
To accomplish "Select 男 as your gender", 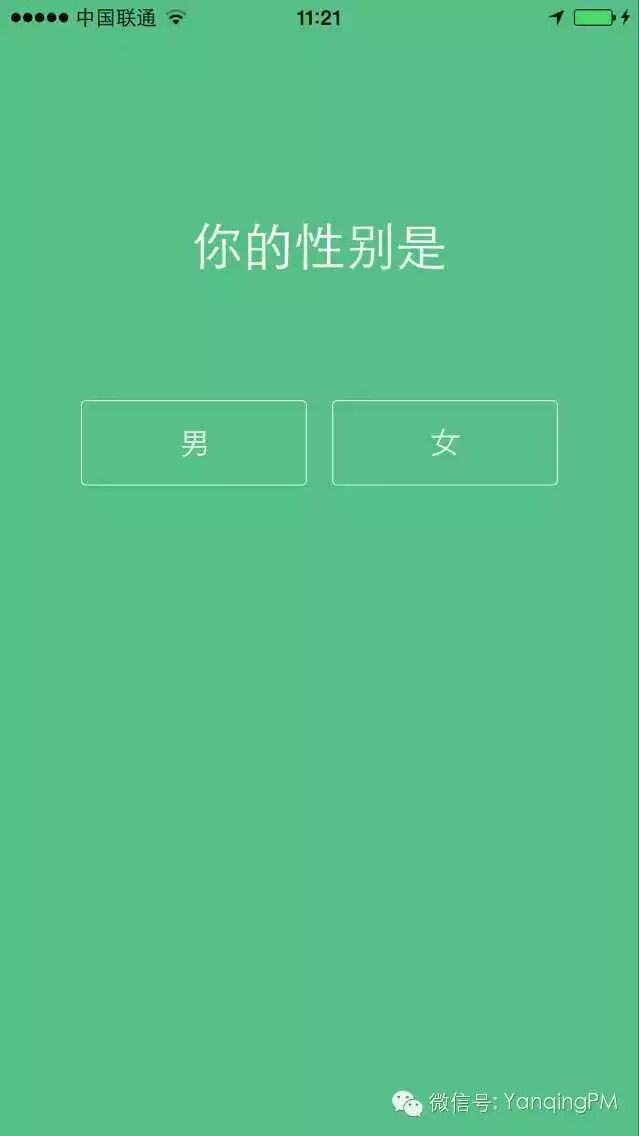I will [x=193, y=443].
